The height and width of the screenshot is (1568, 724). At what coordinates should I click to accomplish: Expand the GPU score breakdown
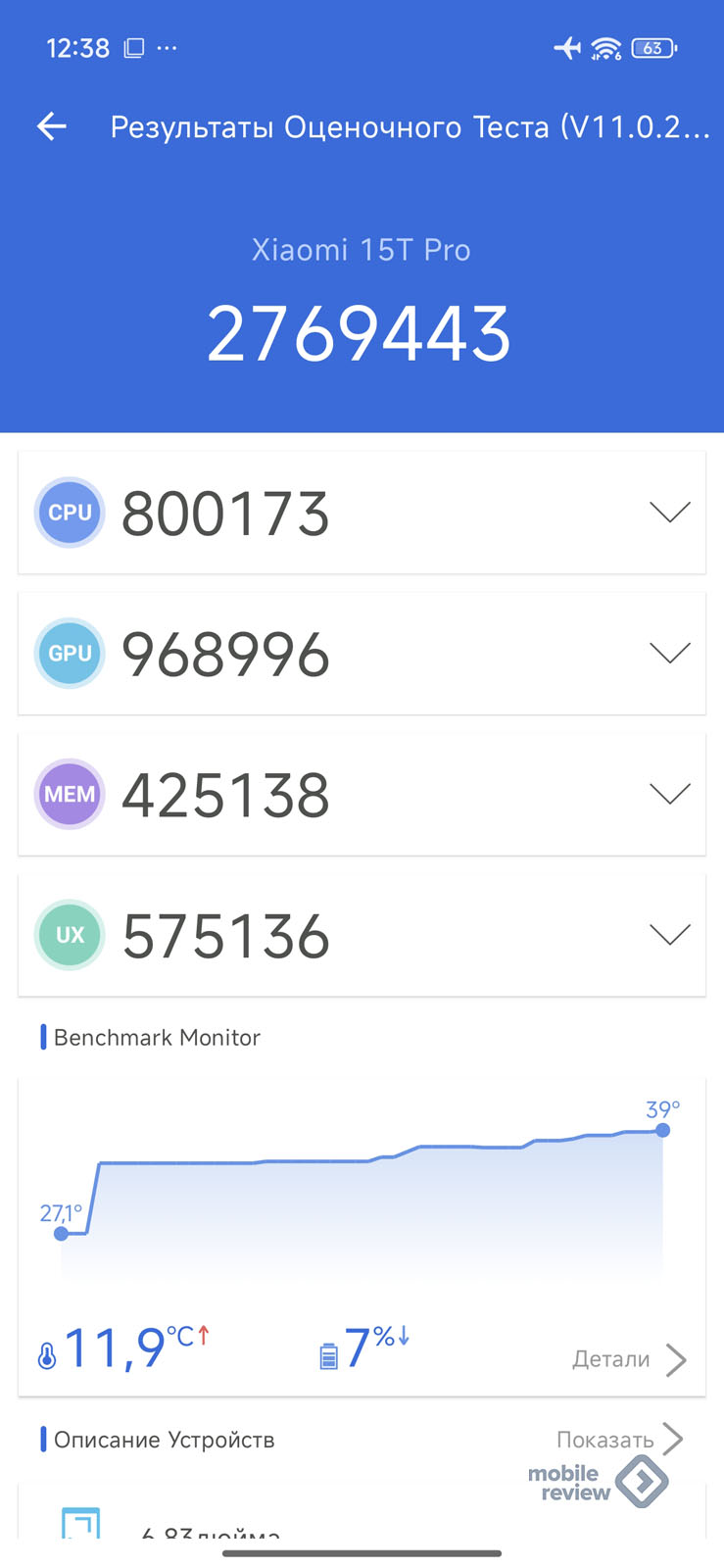pyautogui.click(x=669, y=654)
